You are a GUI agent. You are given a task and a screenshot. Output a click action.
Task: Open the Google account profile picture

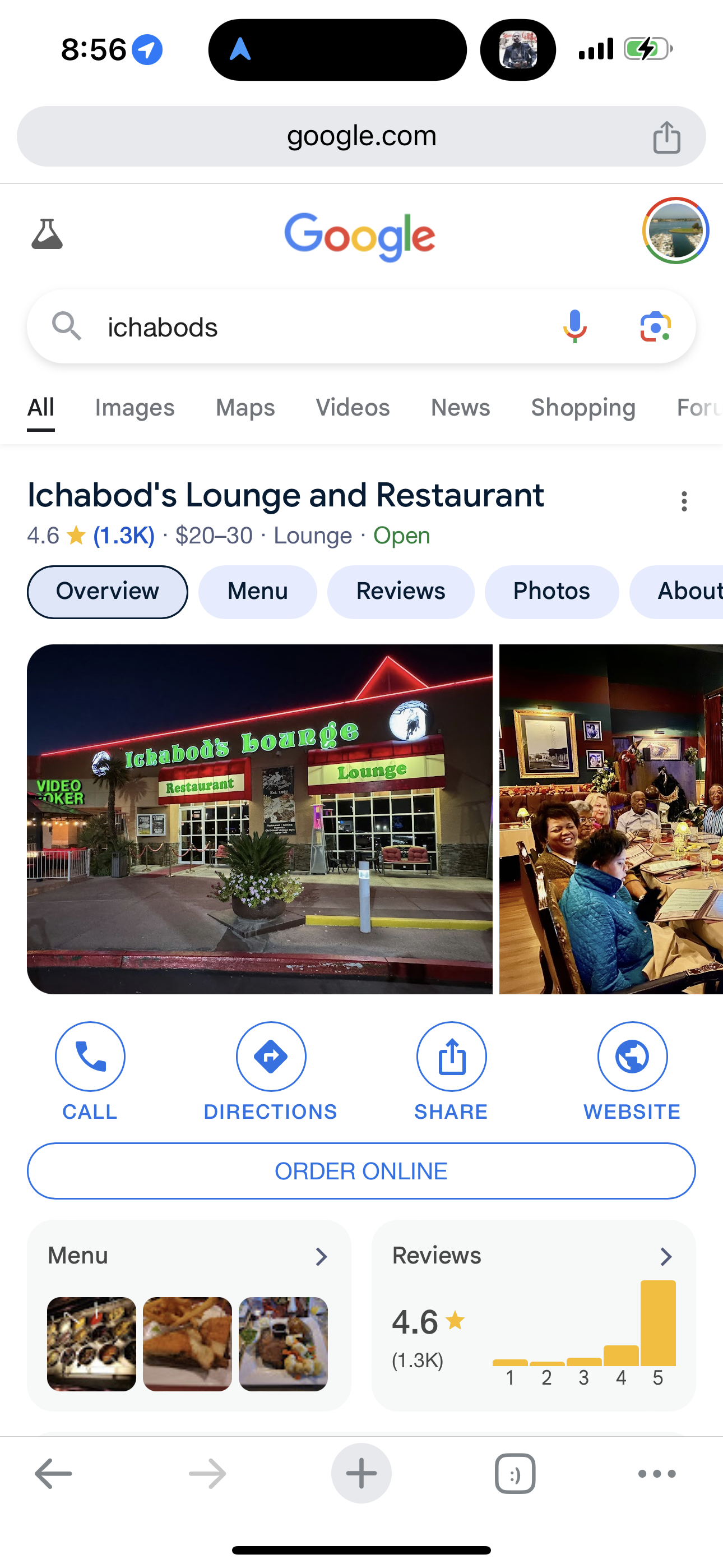(x=675, y=230)
